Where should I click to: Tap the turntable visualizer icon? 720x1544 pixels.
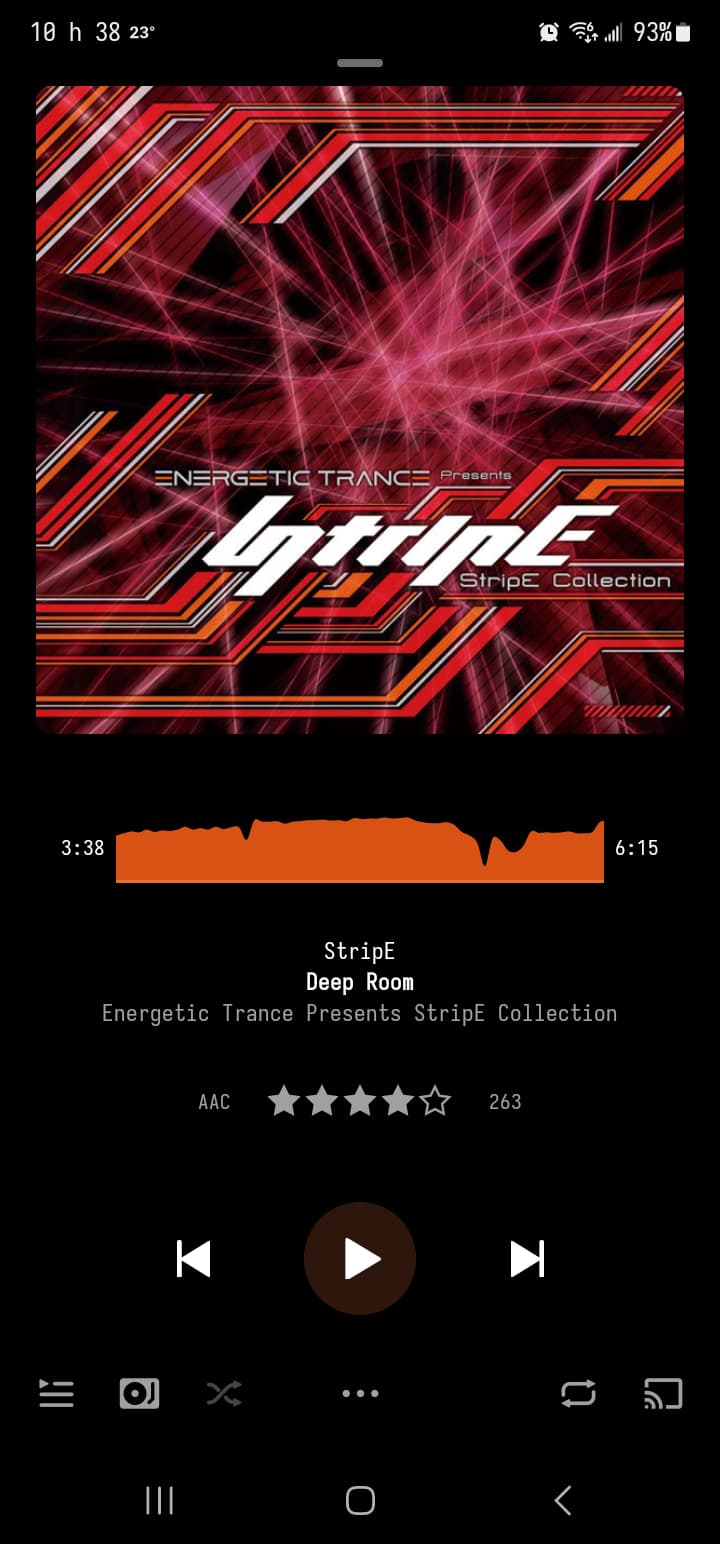pos(139,1393)
